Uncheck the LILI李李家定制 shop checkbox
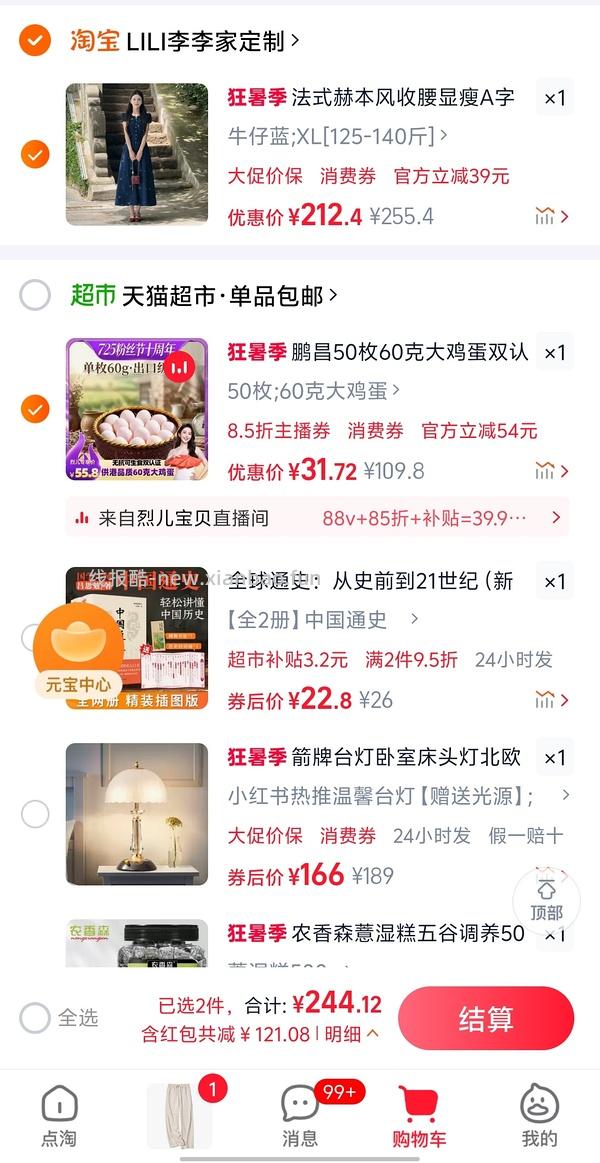This screenshot has width=600, height=1163. [35, 41]
